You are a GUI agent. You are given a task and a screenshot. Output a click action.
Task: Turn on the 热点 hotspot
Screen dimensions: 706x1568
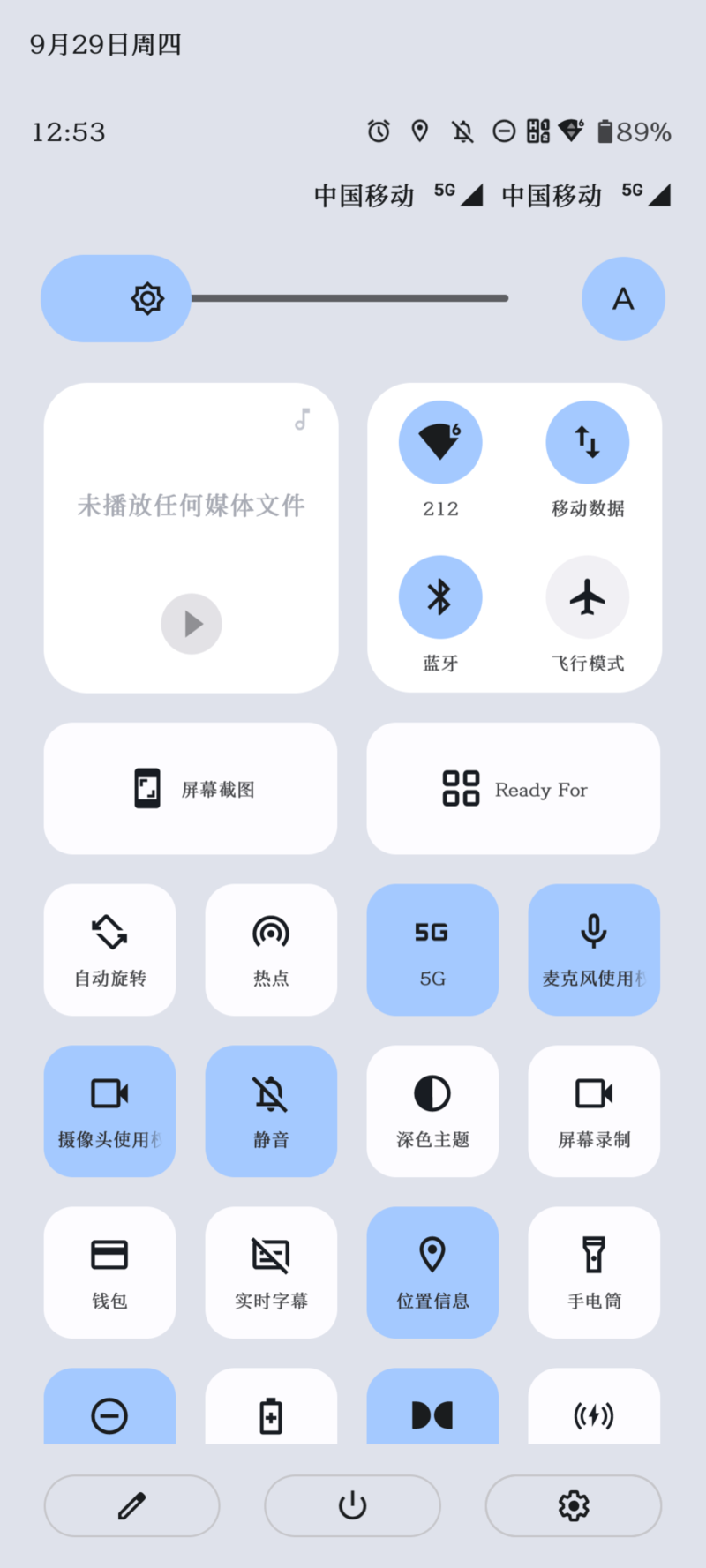click(271, 949)
